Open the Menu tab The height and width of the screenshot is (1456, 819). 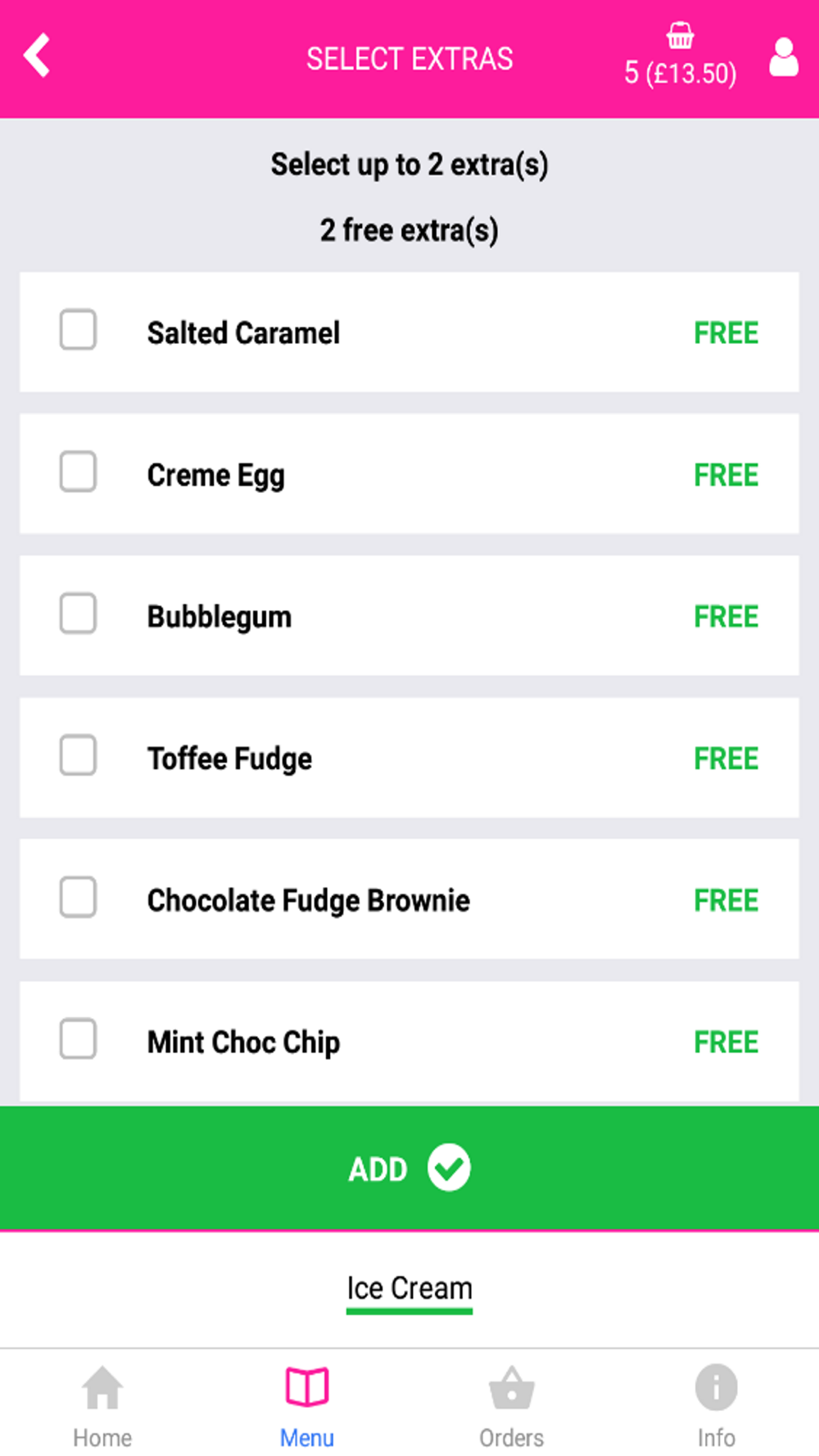click(x=307, y=1407)
